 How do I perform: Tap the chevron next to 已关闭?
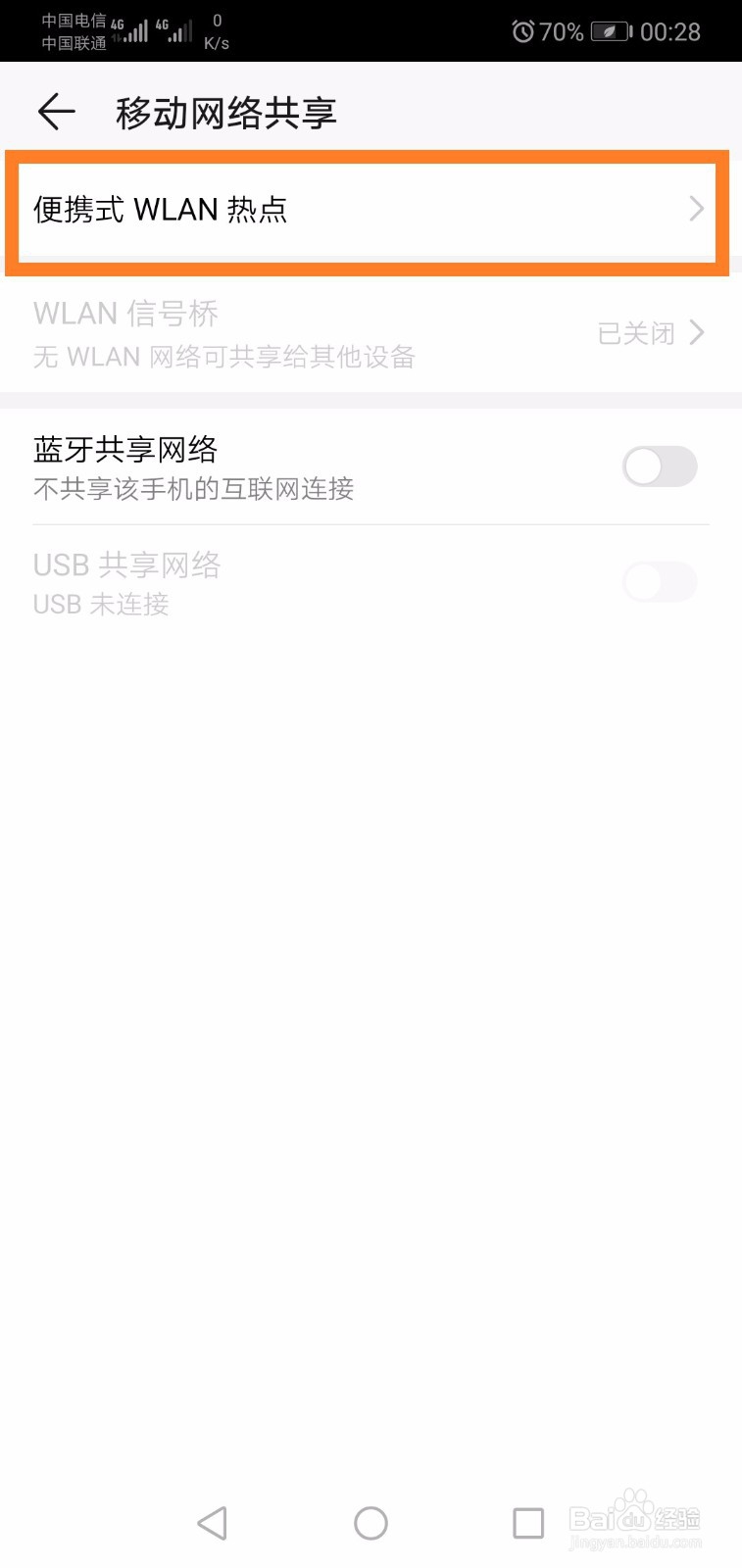coord(698,333)
